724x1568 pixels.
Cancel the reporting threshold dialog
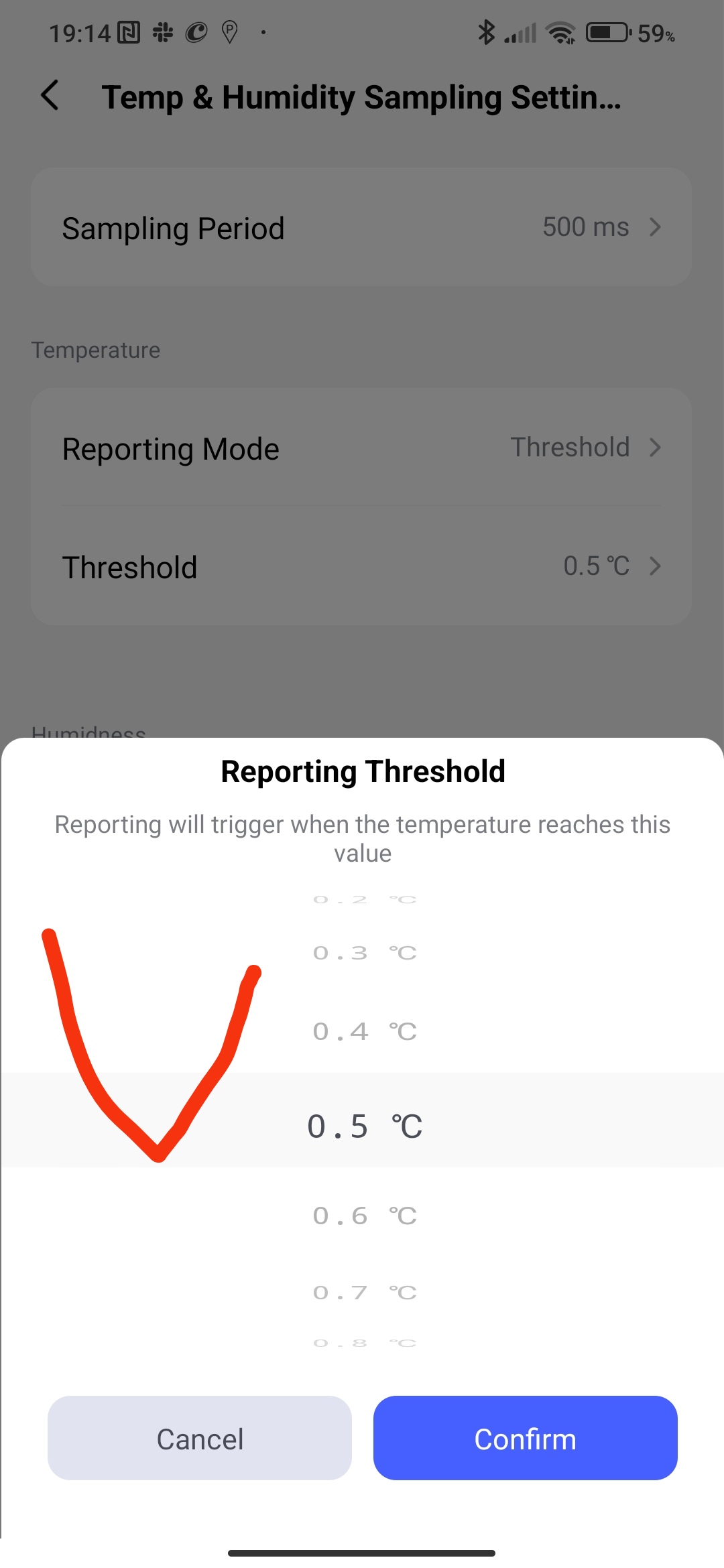click(x=200, y=1438)
